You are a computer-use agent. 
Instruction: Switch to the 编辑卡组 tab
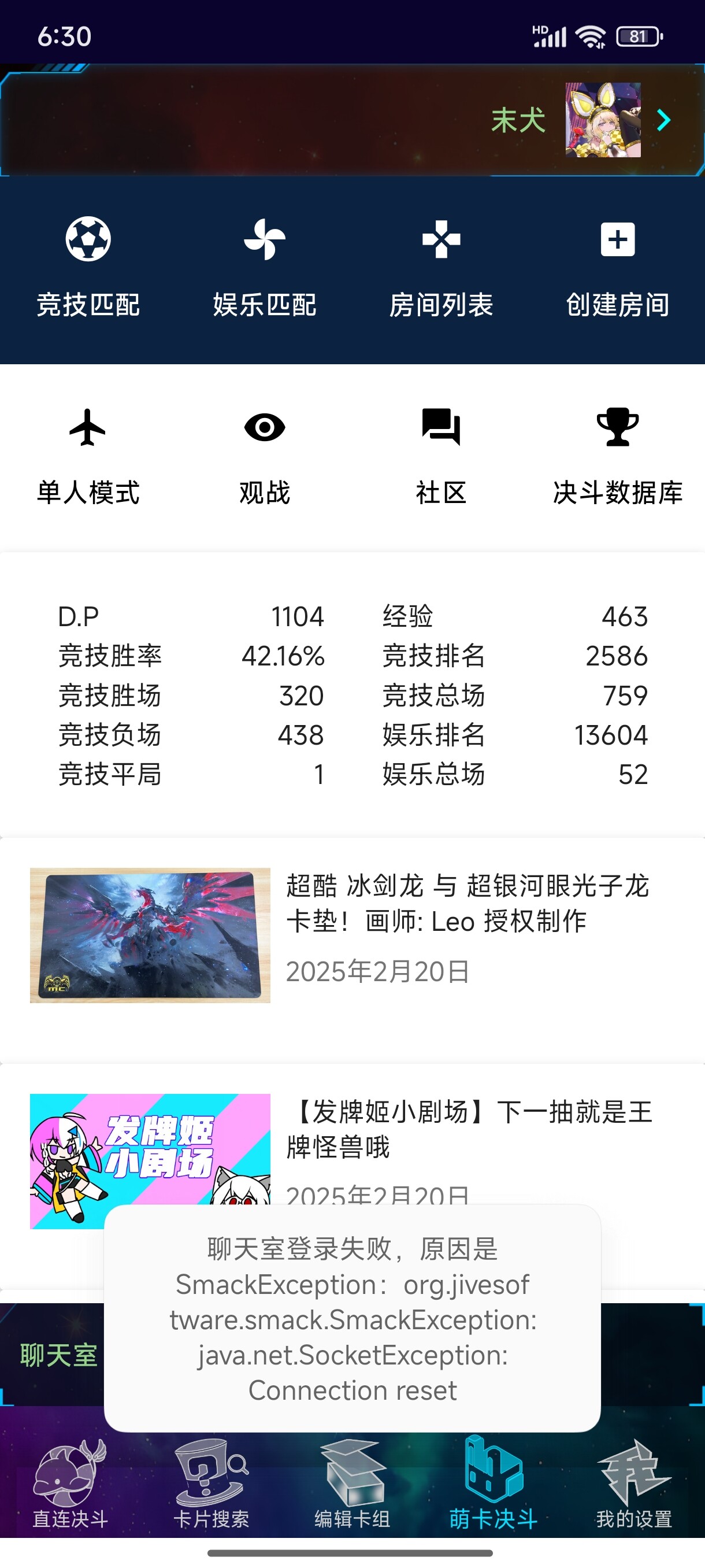pyautogui.click(x=352, y=1484)
